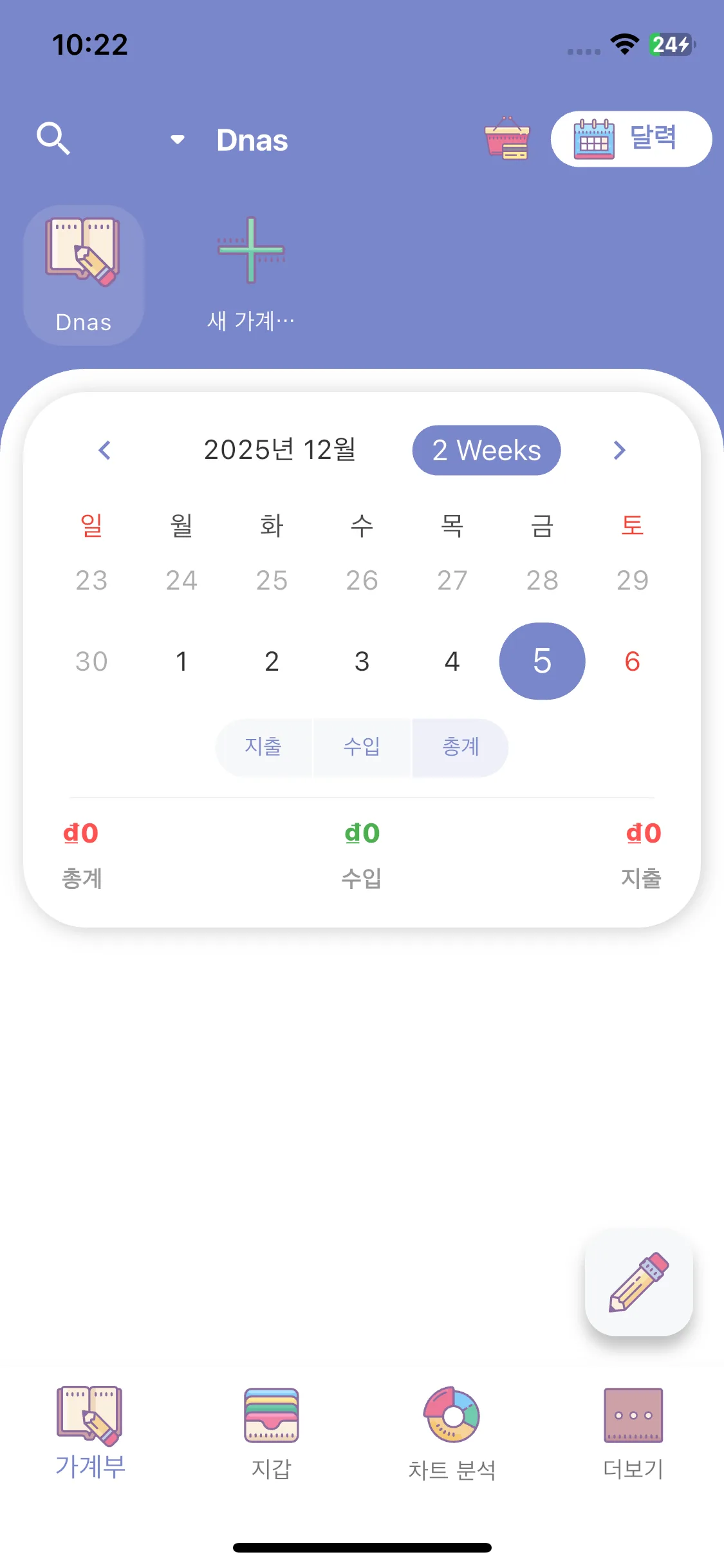The width and height of the screenshot is (724, 1568).
Task: Switch to the 가계부 tab
Action: coord(90,1433)
